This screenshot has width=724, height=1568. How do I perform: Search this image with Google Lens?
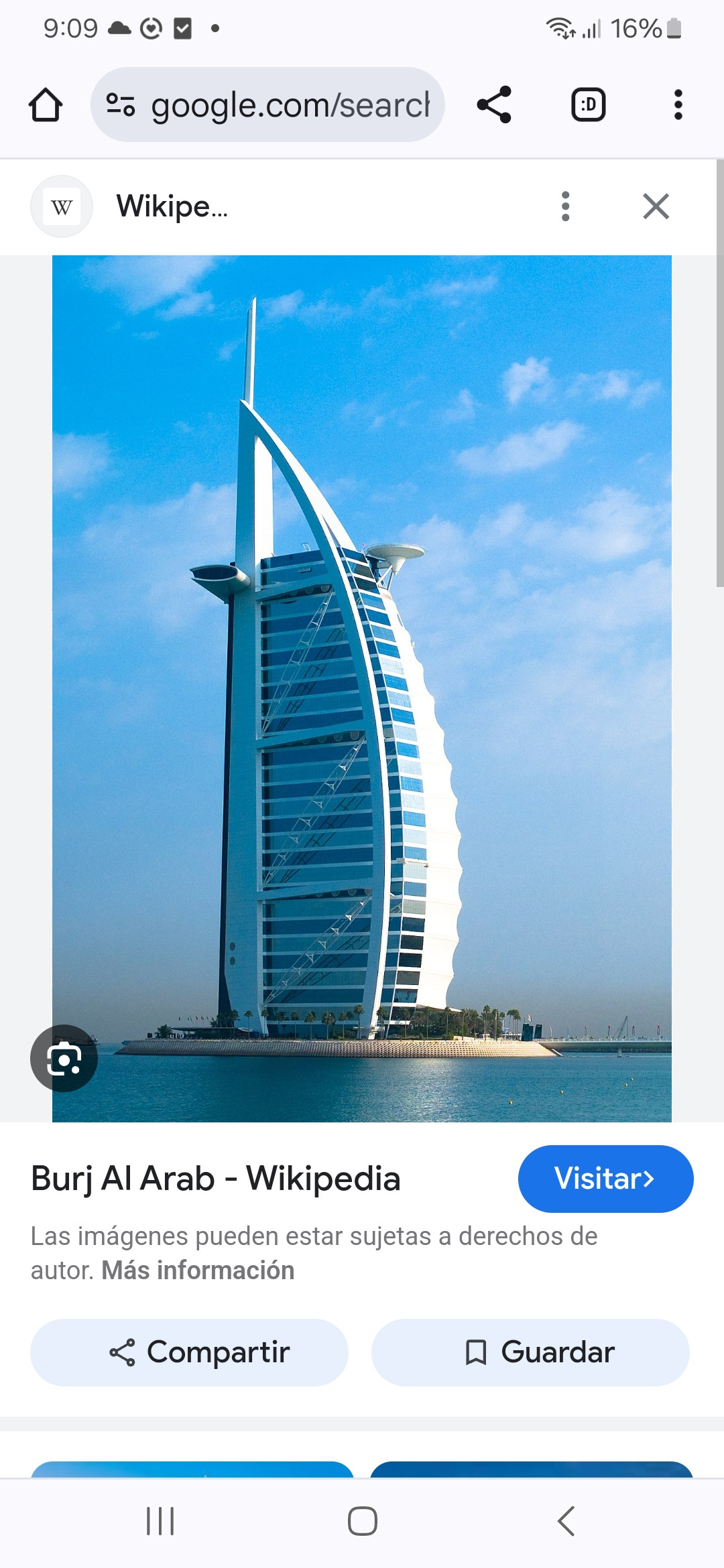(64, 1058)
